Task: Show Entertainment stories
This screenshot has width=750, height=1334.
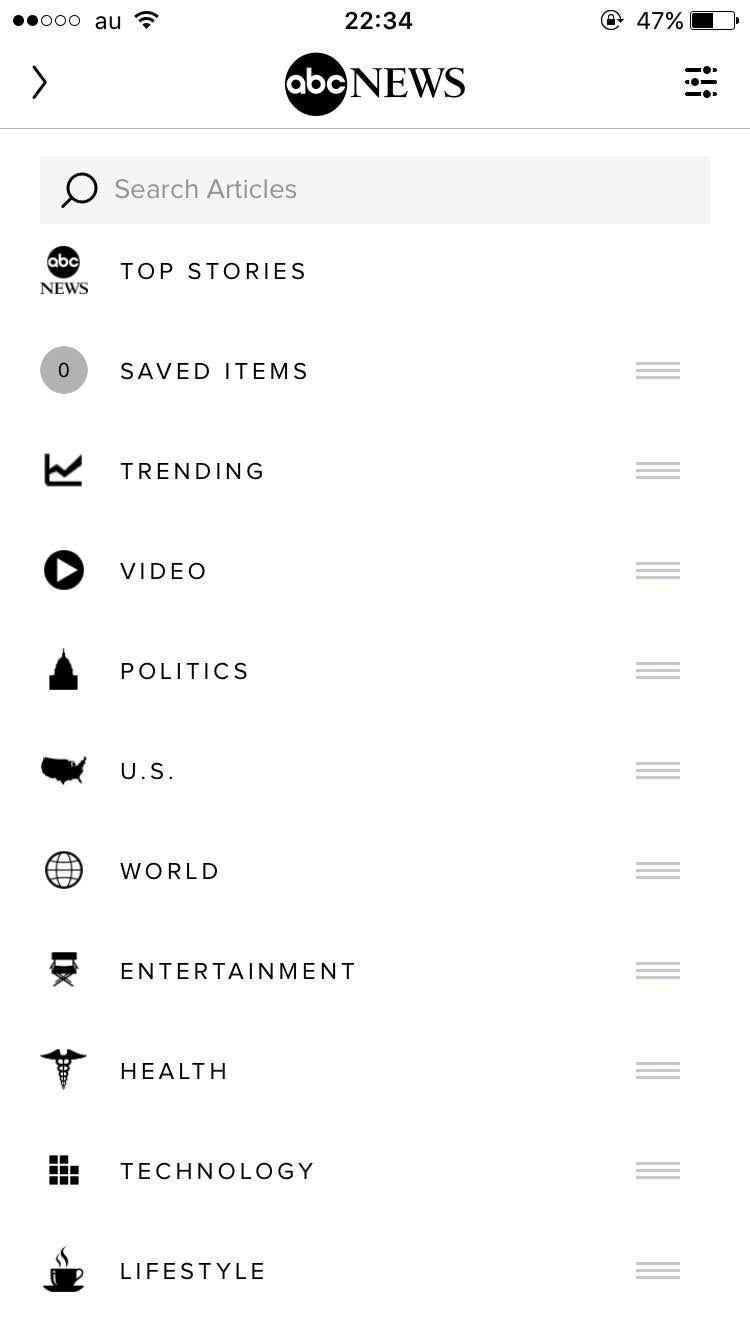Action: (238, 971)
